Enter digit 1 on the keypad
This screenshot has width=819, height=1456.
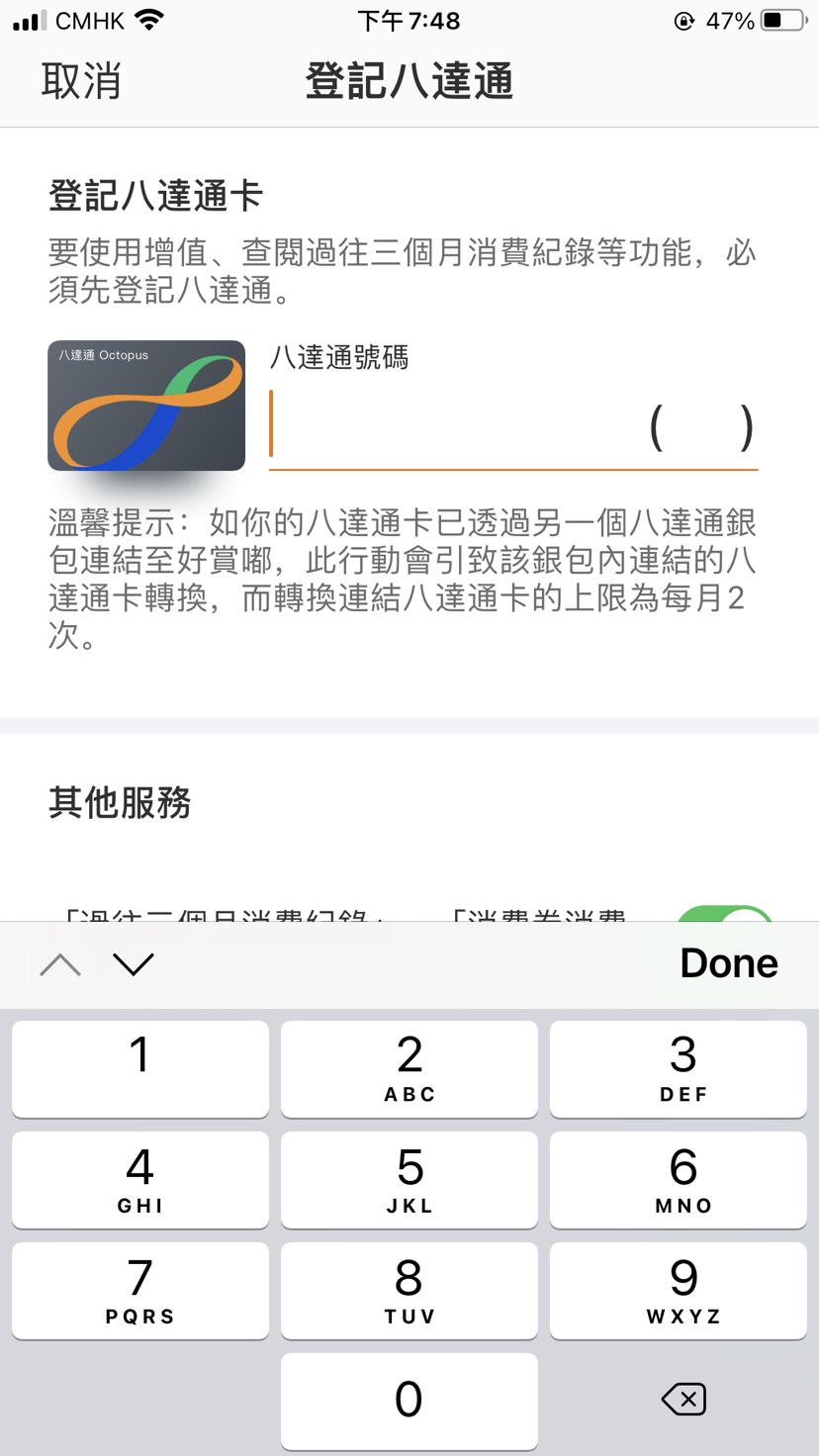(x=140, y=1069)
